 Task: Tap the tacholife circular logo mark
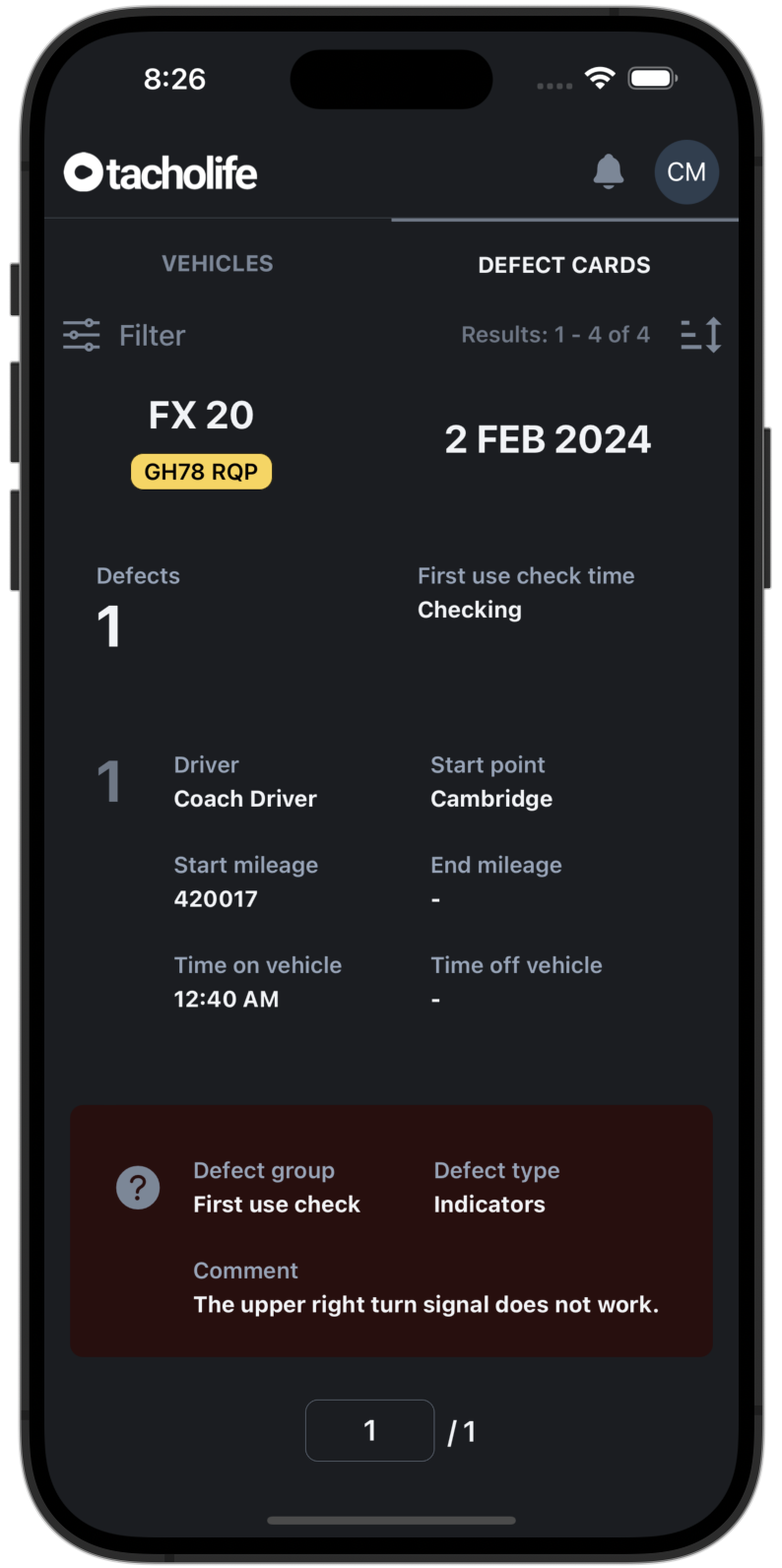pos(85,171)
